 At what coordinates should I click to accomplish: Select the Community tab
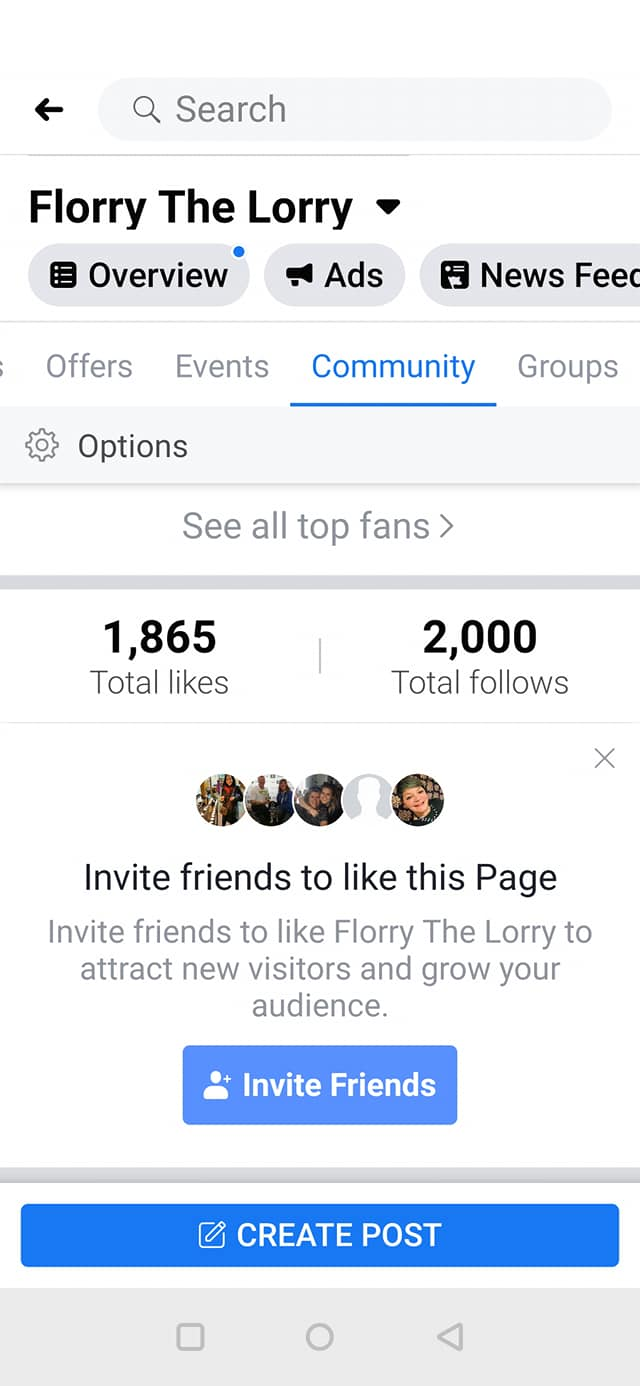click(x=393, y=366)
